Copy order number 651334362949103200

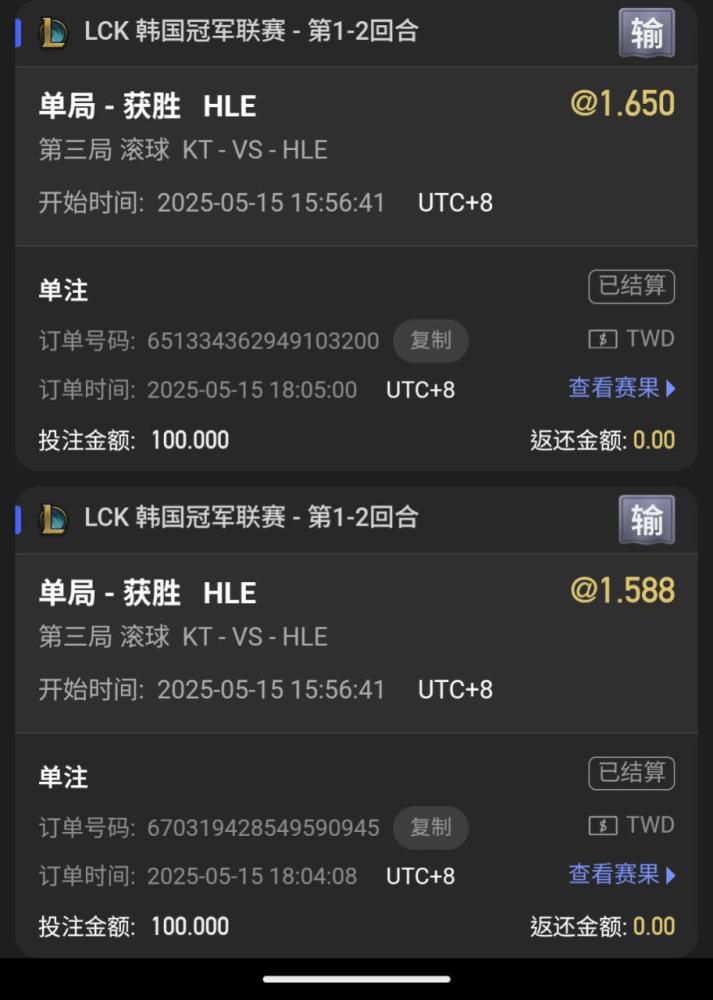(x=430, y=341)
